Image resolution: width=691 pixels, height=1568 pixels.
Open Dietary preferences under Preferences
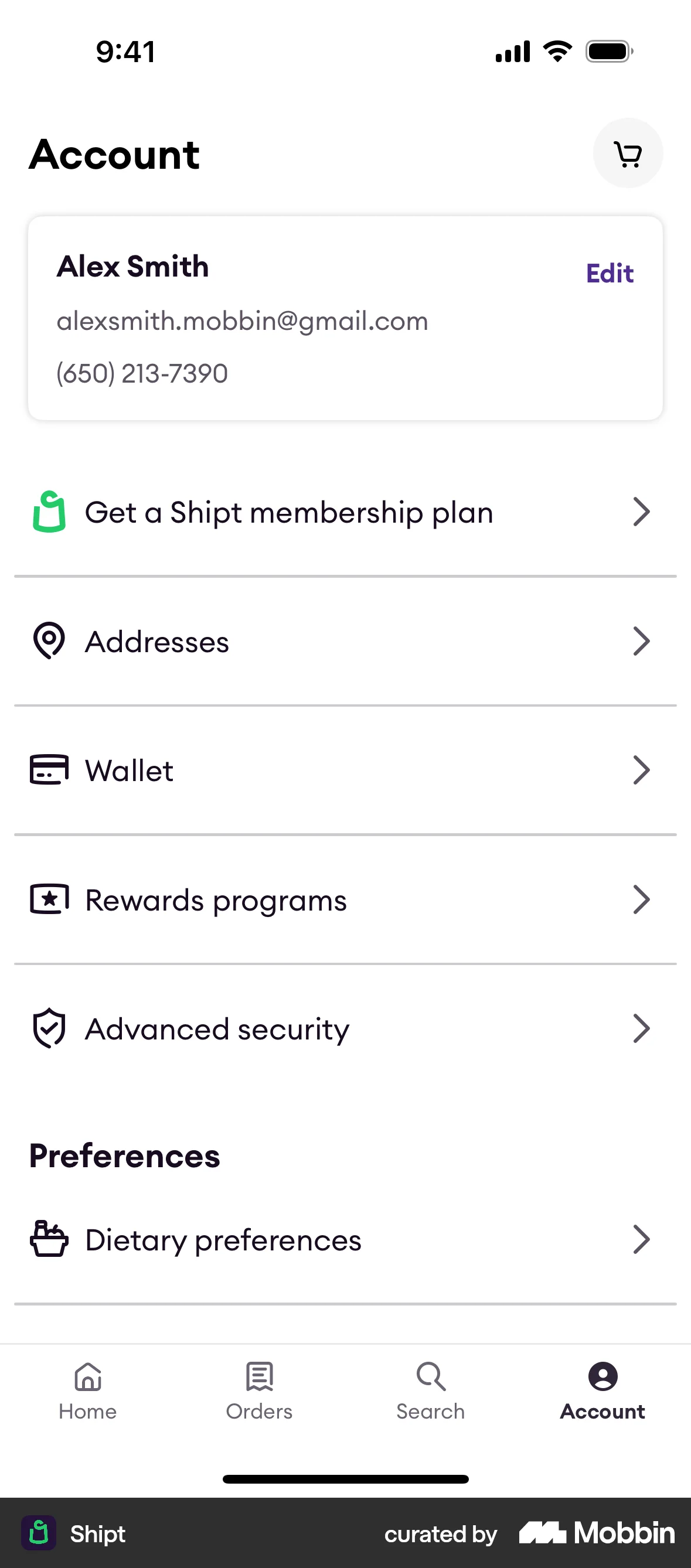pyautogui.click(x=223, y=1239)
